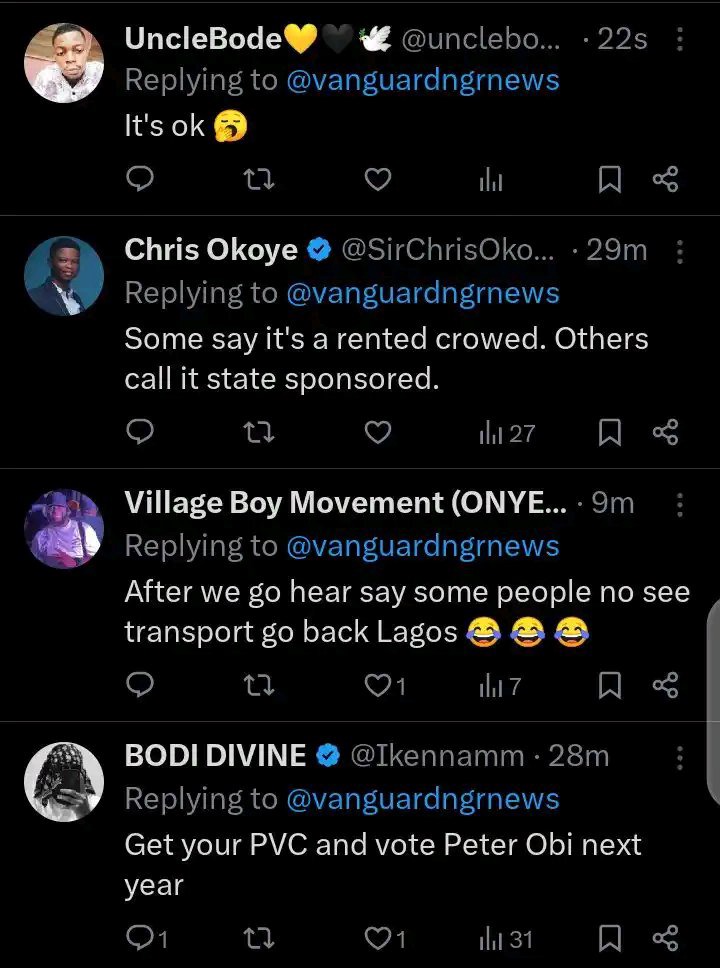This screenshot has height=968, width=720.
Task: Share Village Boy Movement's reply
Action: coord(665,685)
